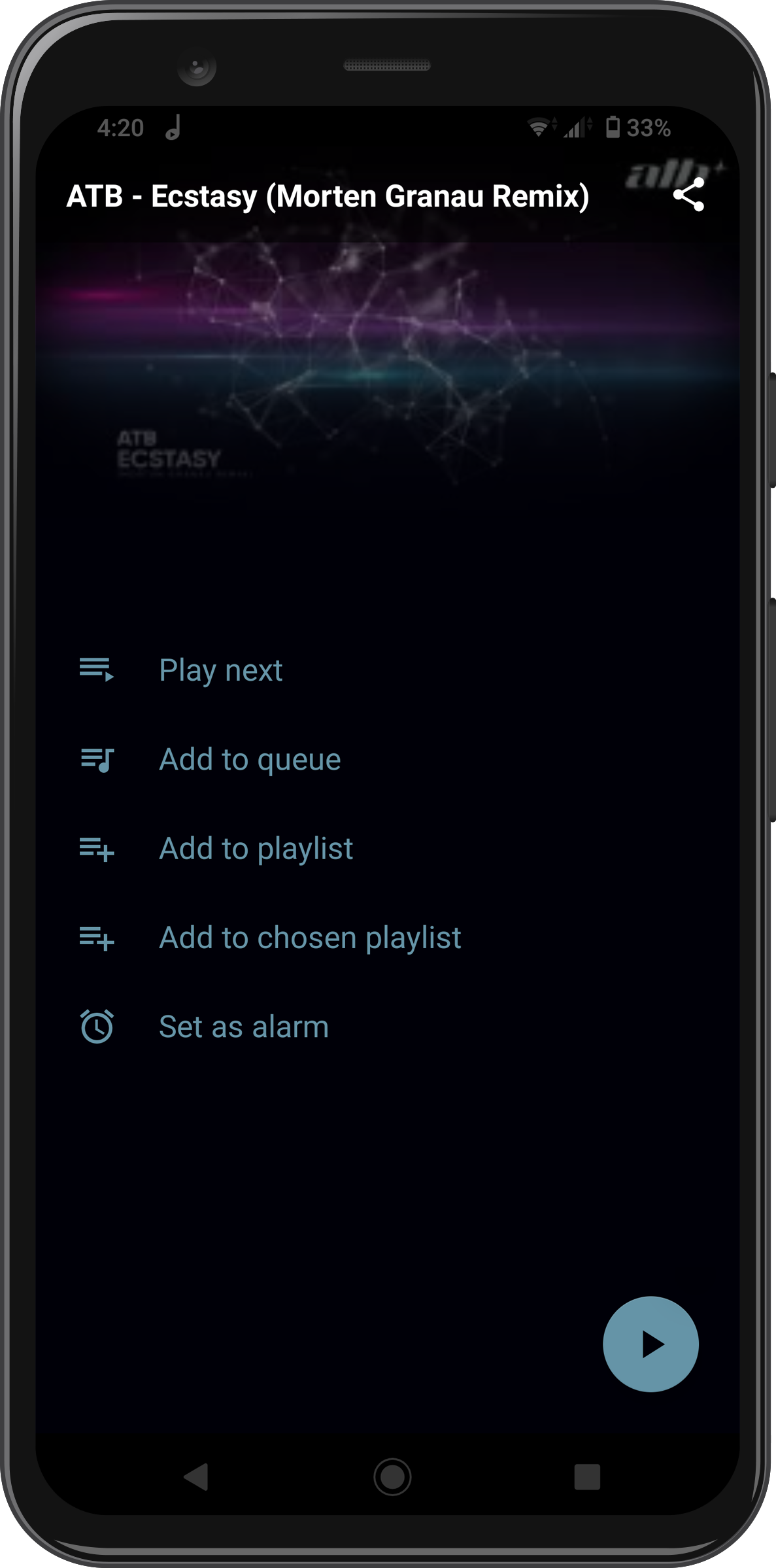This screenshot has height=1568, width=776.
Task: Click the Add to playlist plus icon
Action: pyautogui.click(x=97, y=848)
